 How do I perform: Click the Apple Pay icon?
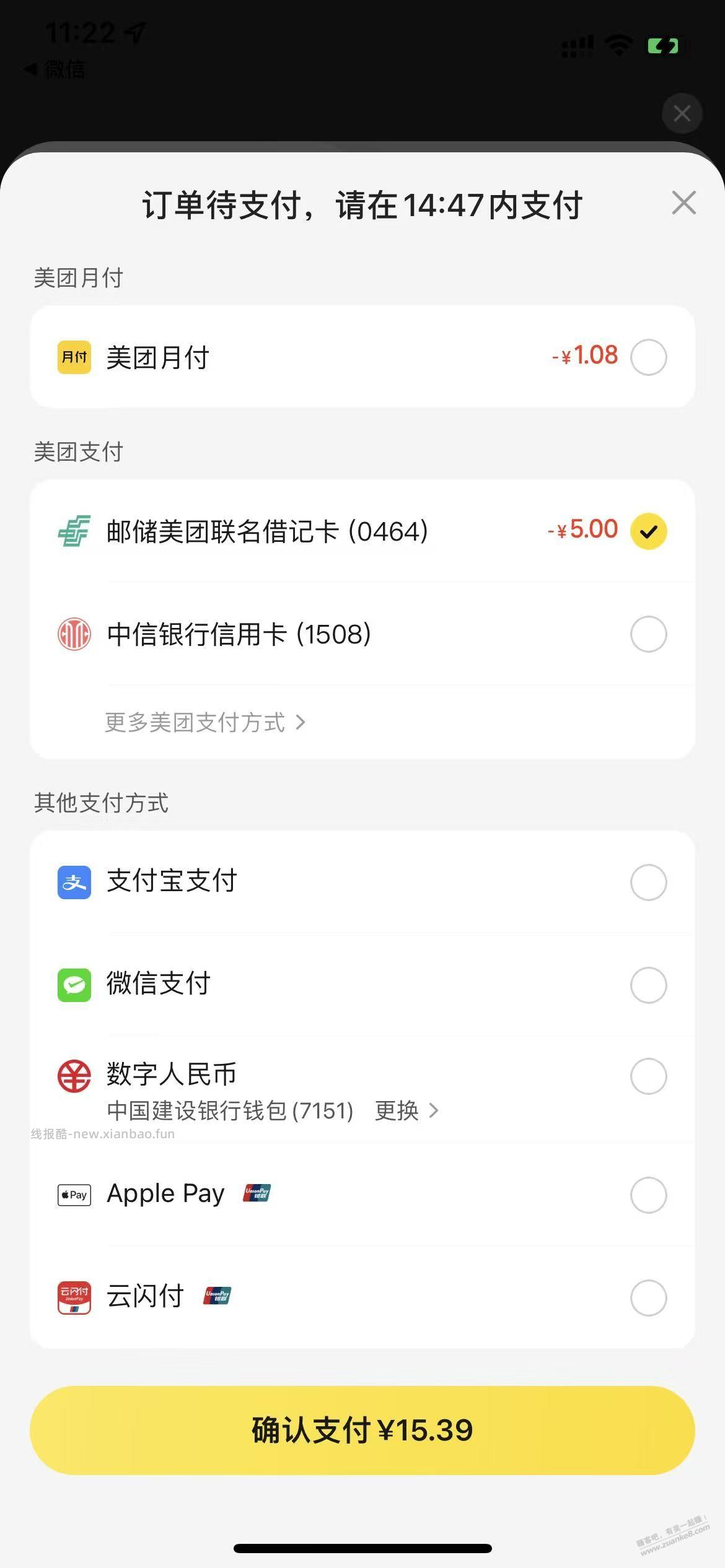[72, 1195]
